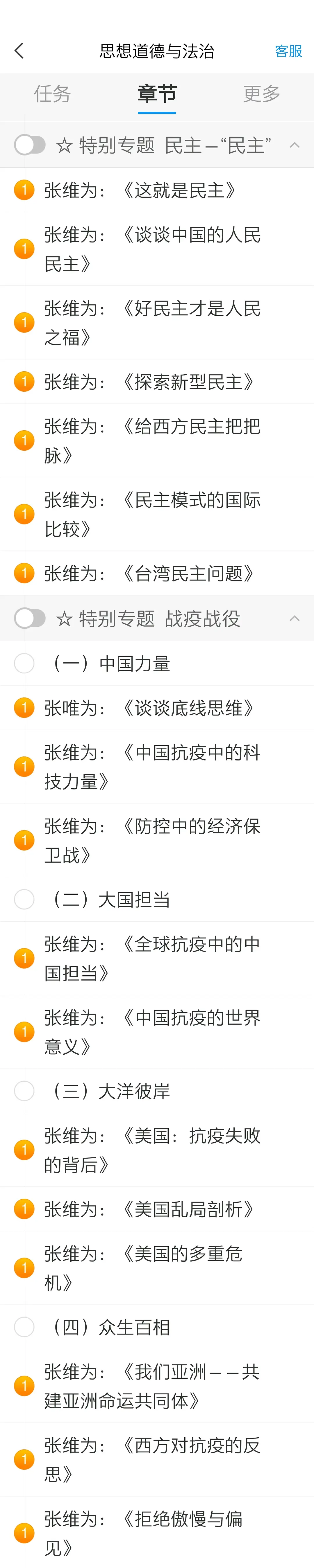314x1568 pixels.
Task: Switch to the 更多 tab
Action: (262, 94)
